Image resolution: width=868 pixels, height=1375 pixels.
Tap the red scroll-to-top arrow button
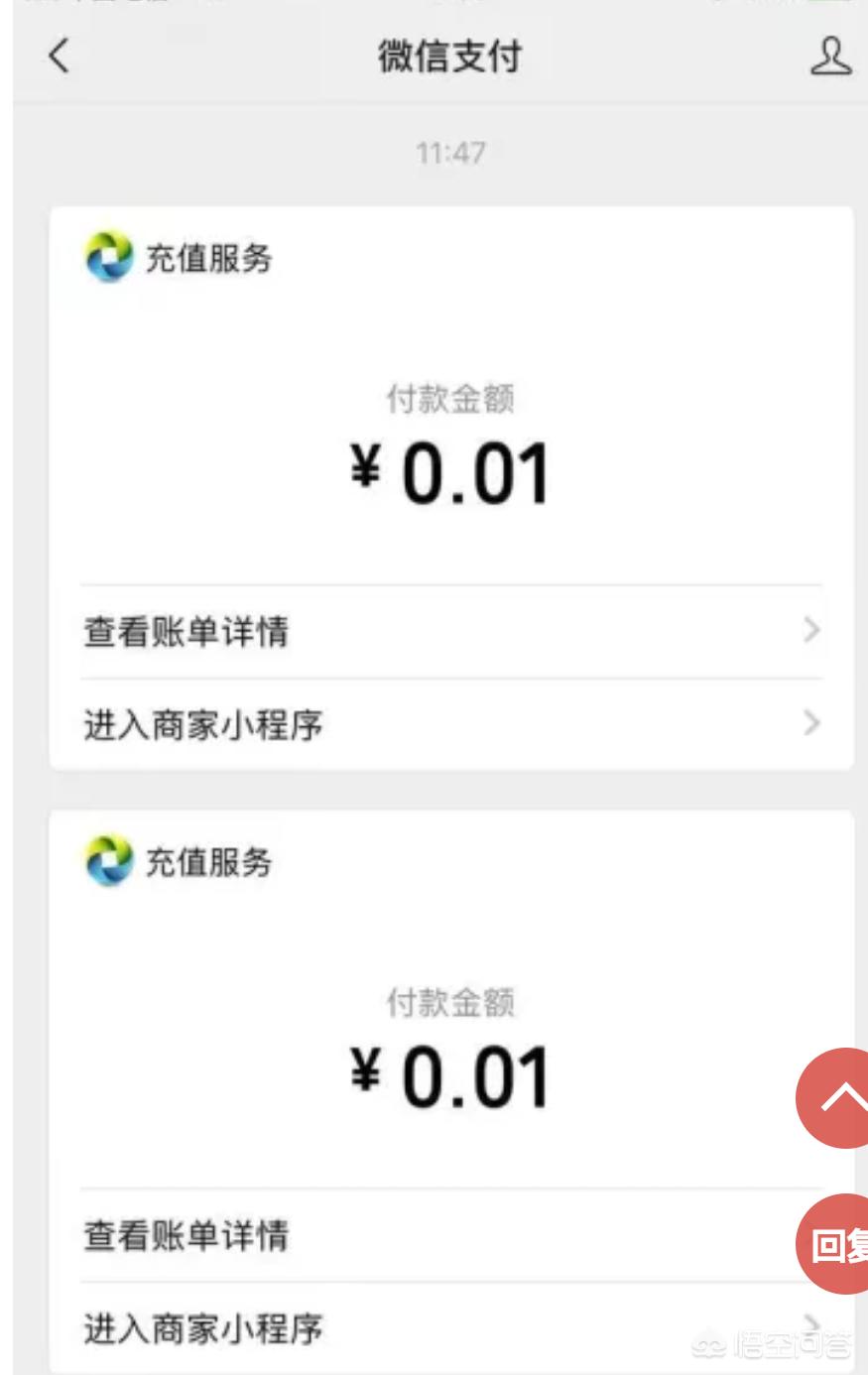[835, 1098]
